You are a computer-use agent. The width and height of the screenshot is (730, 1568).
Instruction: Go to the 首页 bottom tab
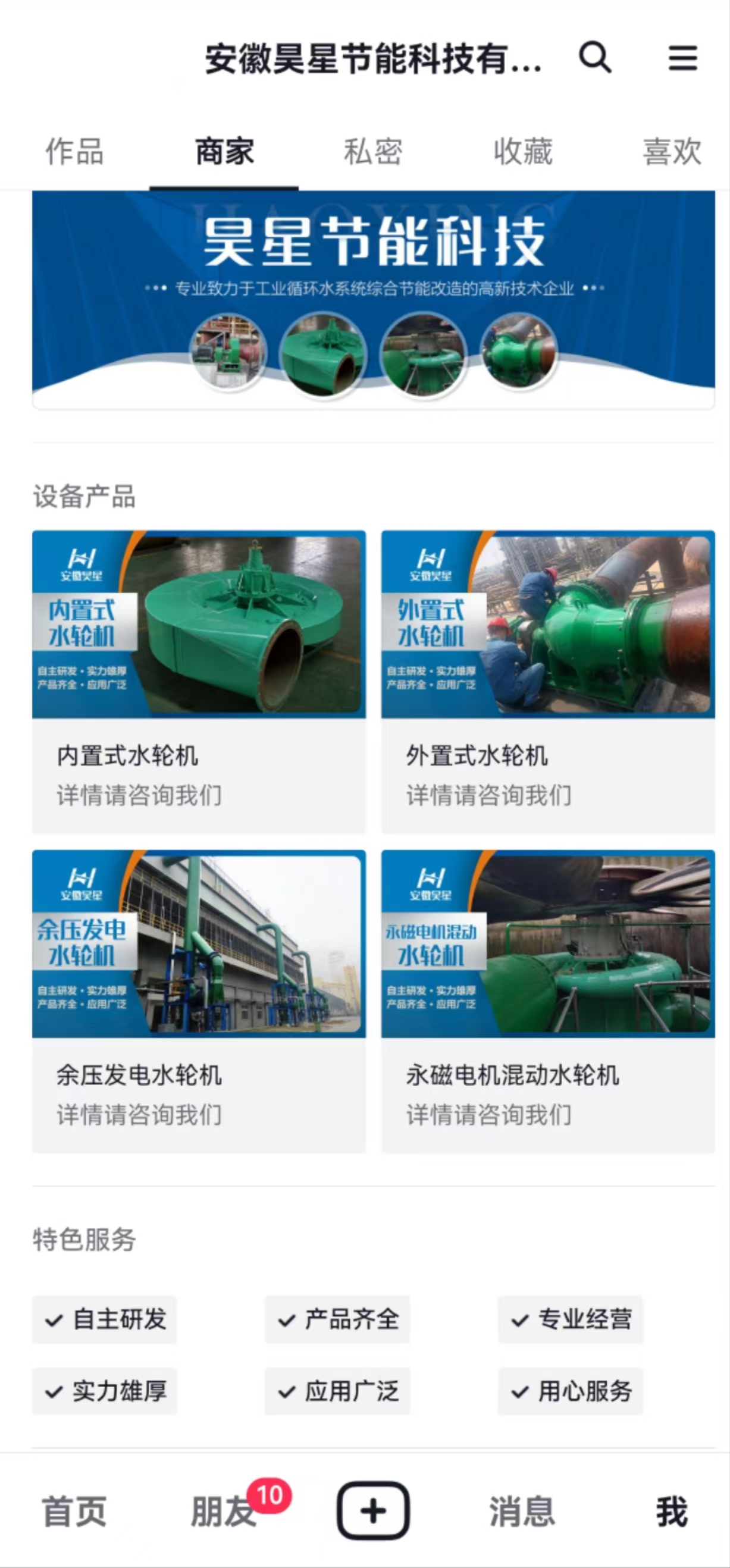74,1511
